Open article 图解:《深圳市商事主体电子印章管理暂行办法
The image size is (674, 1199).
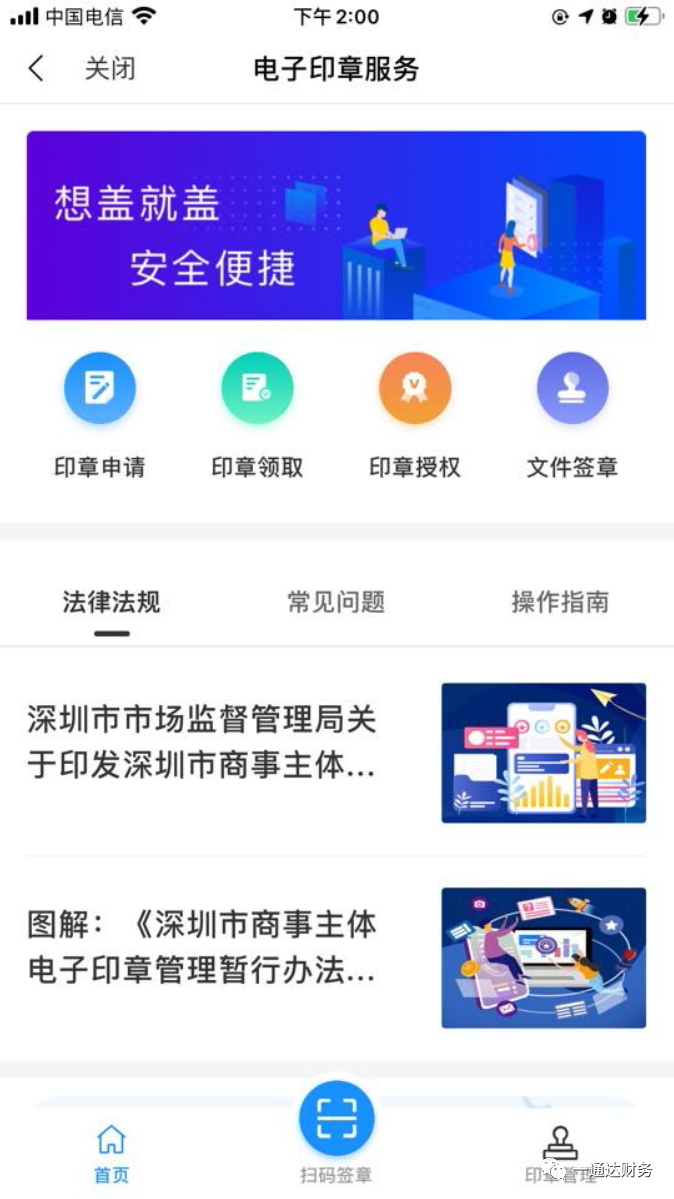(336, 957)
